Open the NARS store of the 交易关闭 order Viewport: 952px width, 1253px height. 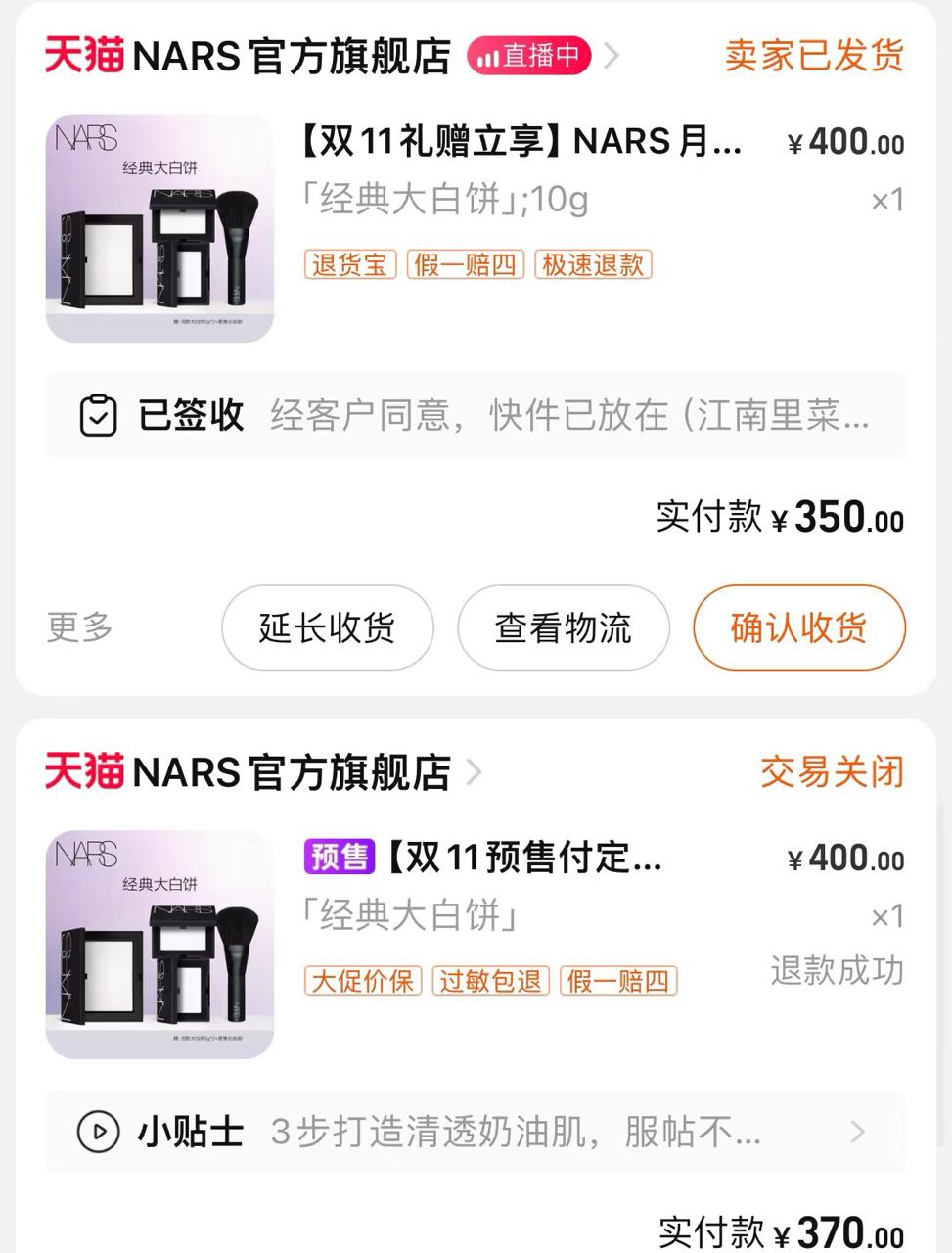click(291, 772)
